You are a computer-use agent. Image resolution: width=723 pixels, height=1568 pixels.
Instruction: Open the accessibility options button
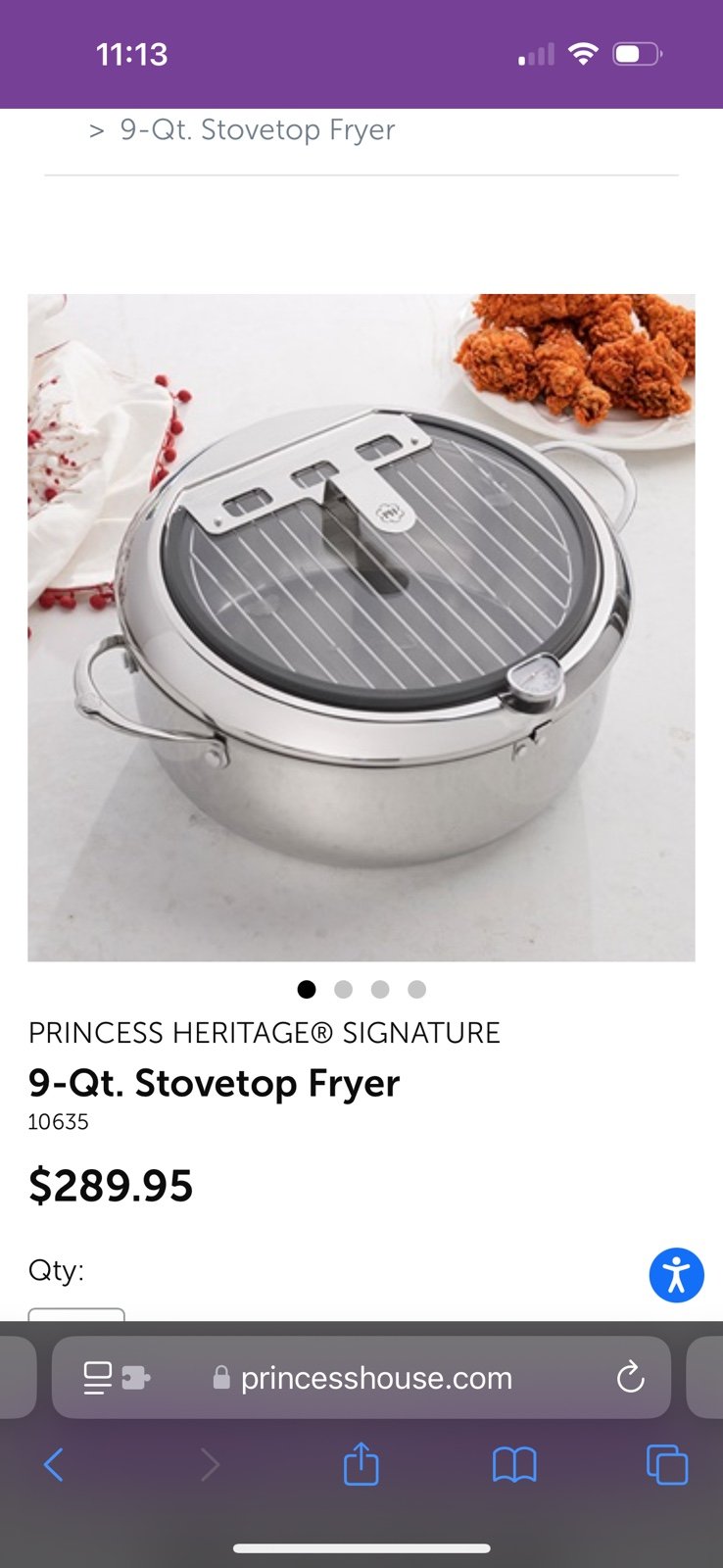point(676,1275)
